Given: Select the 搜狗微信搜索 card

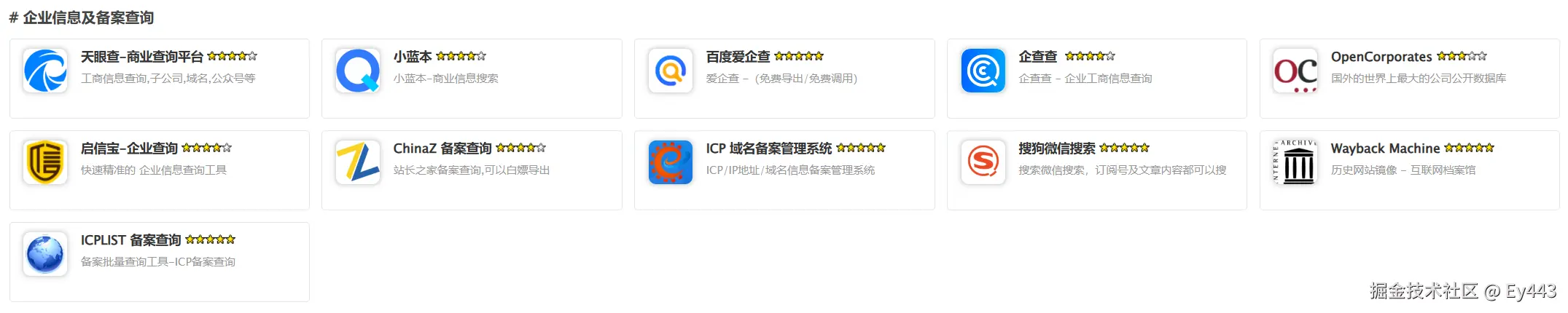Looking at the screenshot, I should (1096, 170).
